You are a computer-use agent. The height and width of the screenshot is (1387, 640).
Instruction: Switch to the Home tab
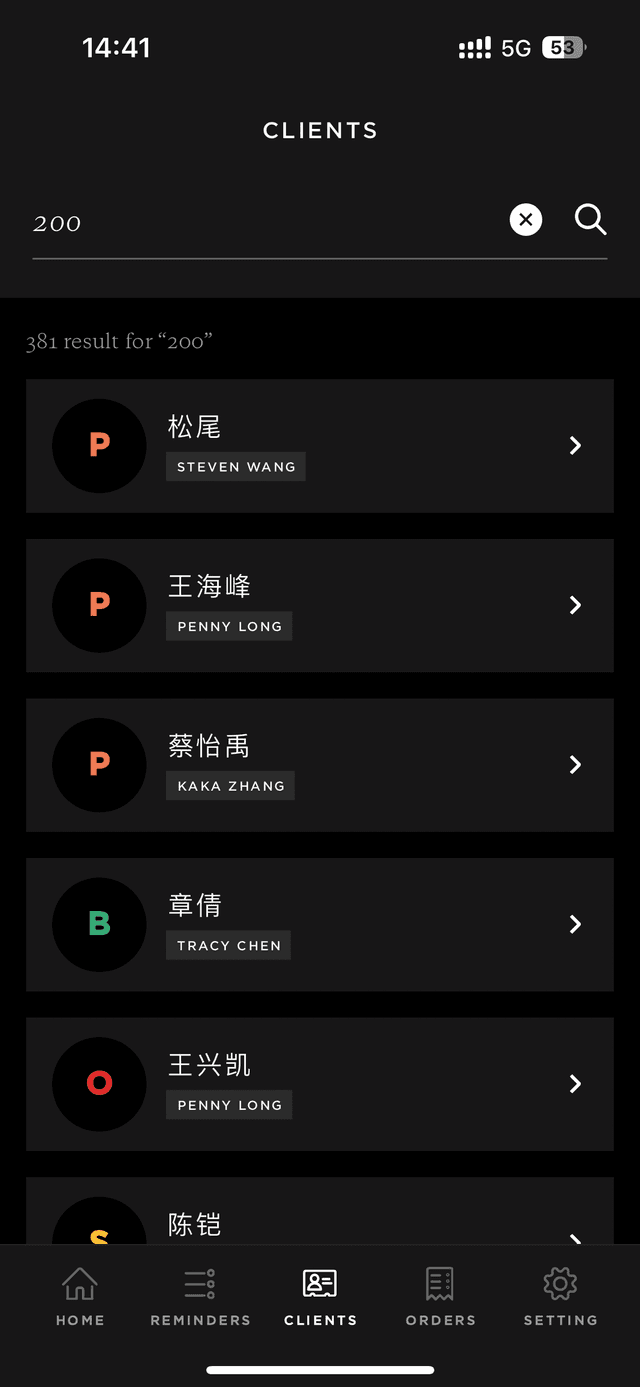tap(80, 1297)
